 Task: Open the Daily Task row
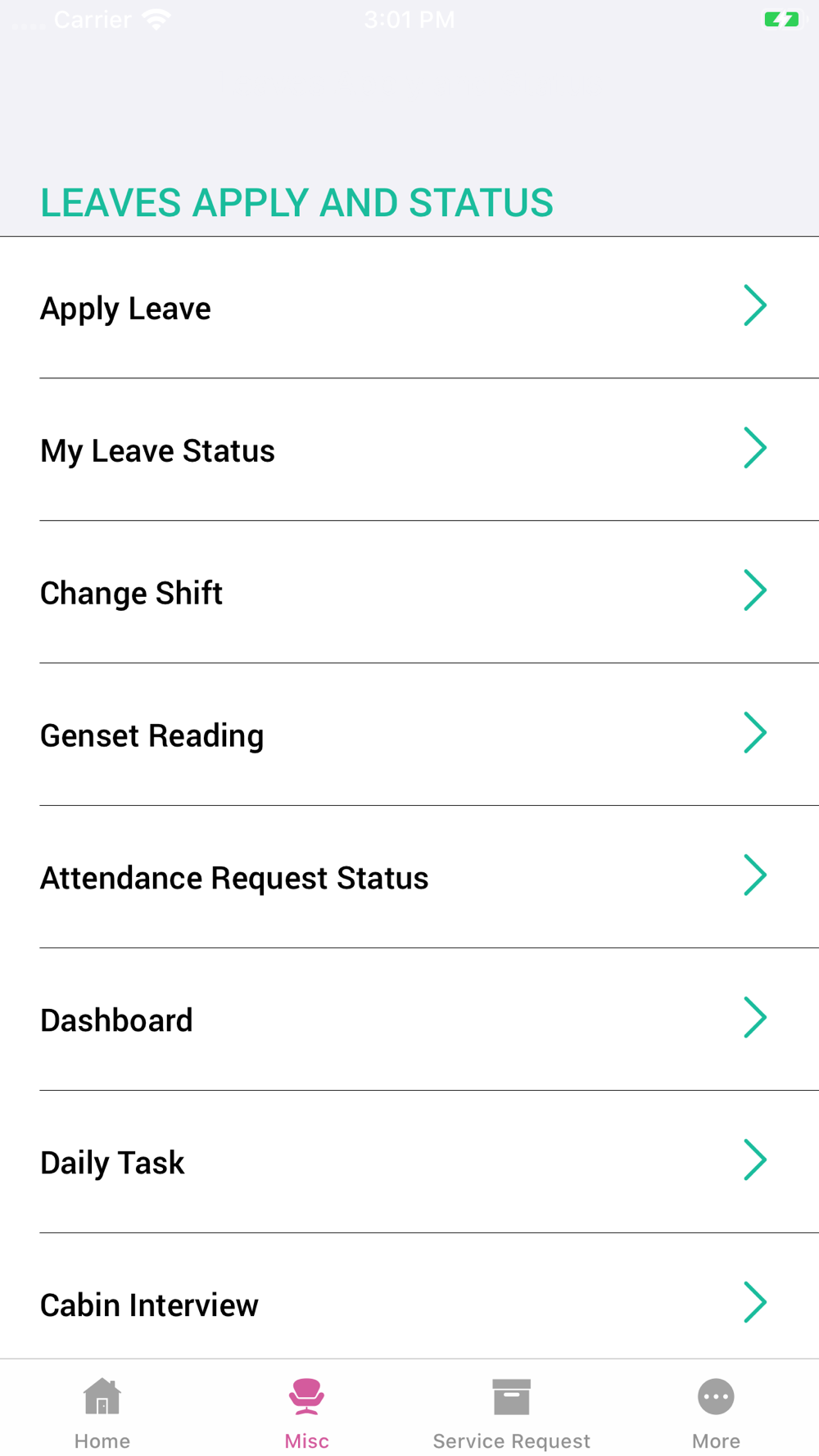pyautogui.click(x=409, y=1163)
